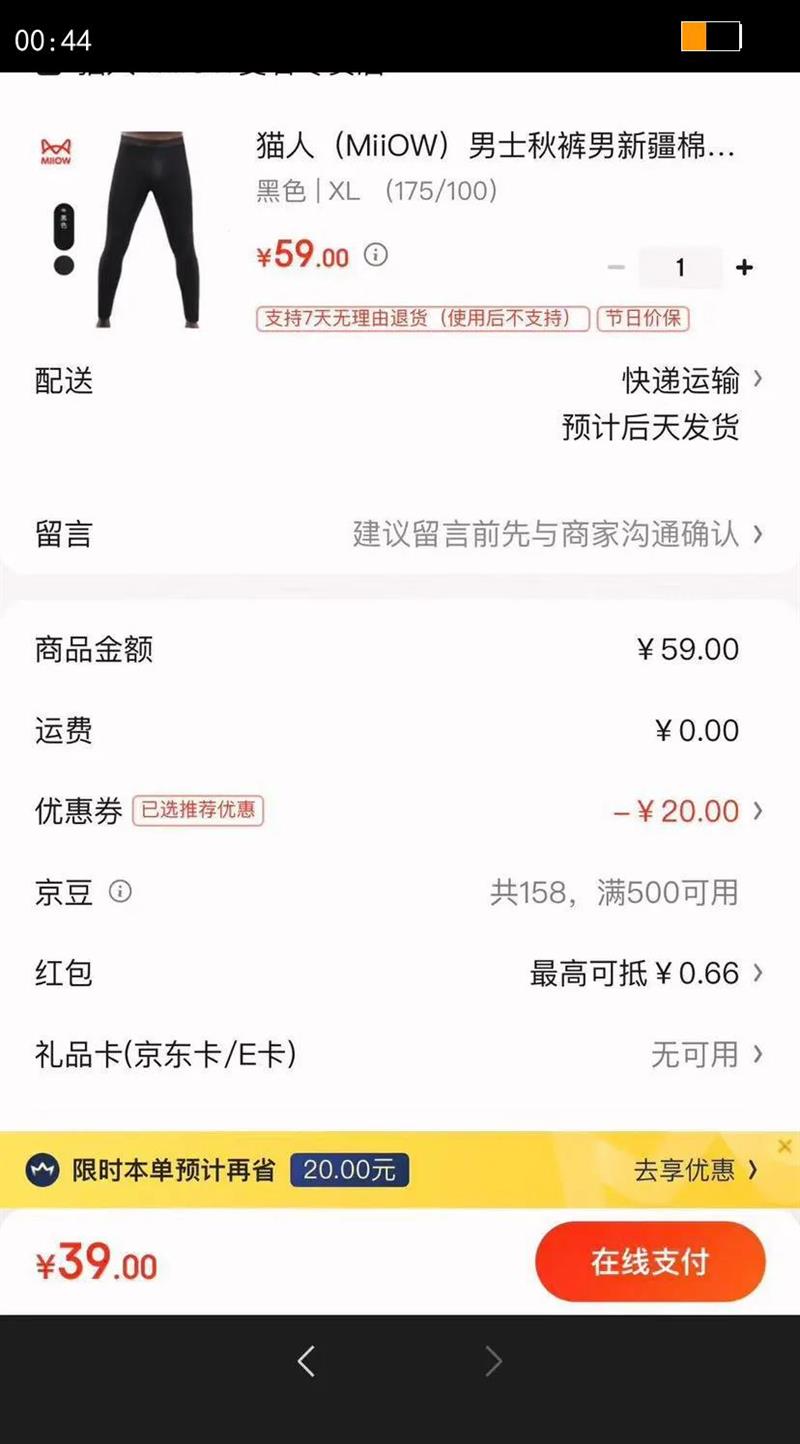This screenshot has height=1444, width=800.
Task: Tap the 在线支付 payment button
Action: point(650,1262)
